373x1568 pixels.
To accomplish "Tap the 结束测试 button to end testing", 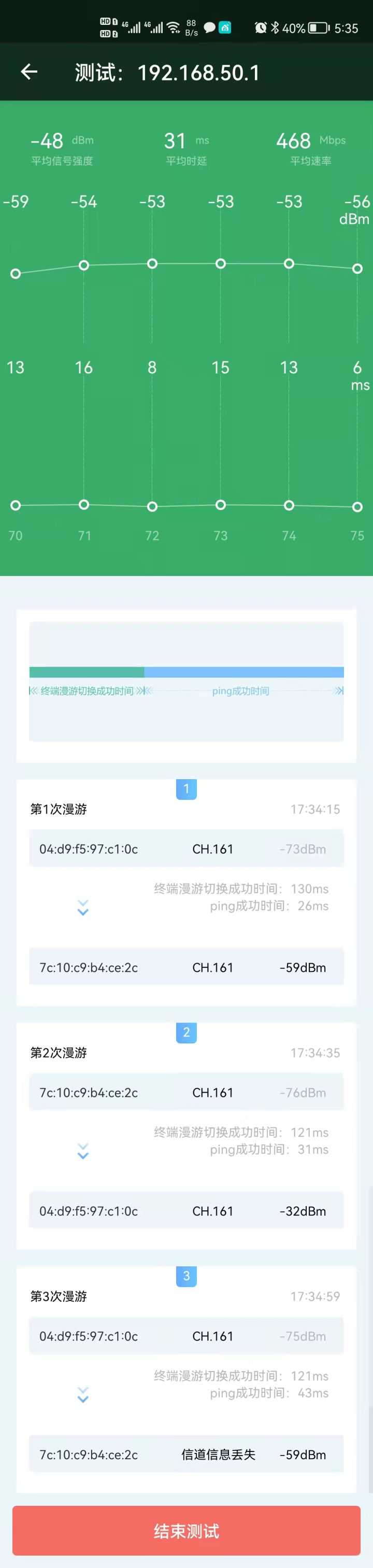I will click(186, 1530).
